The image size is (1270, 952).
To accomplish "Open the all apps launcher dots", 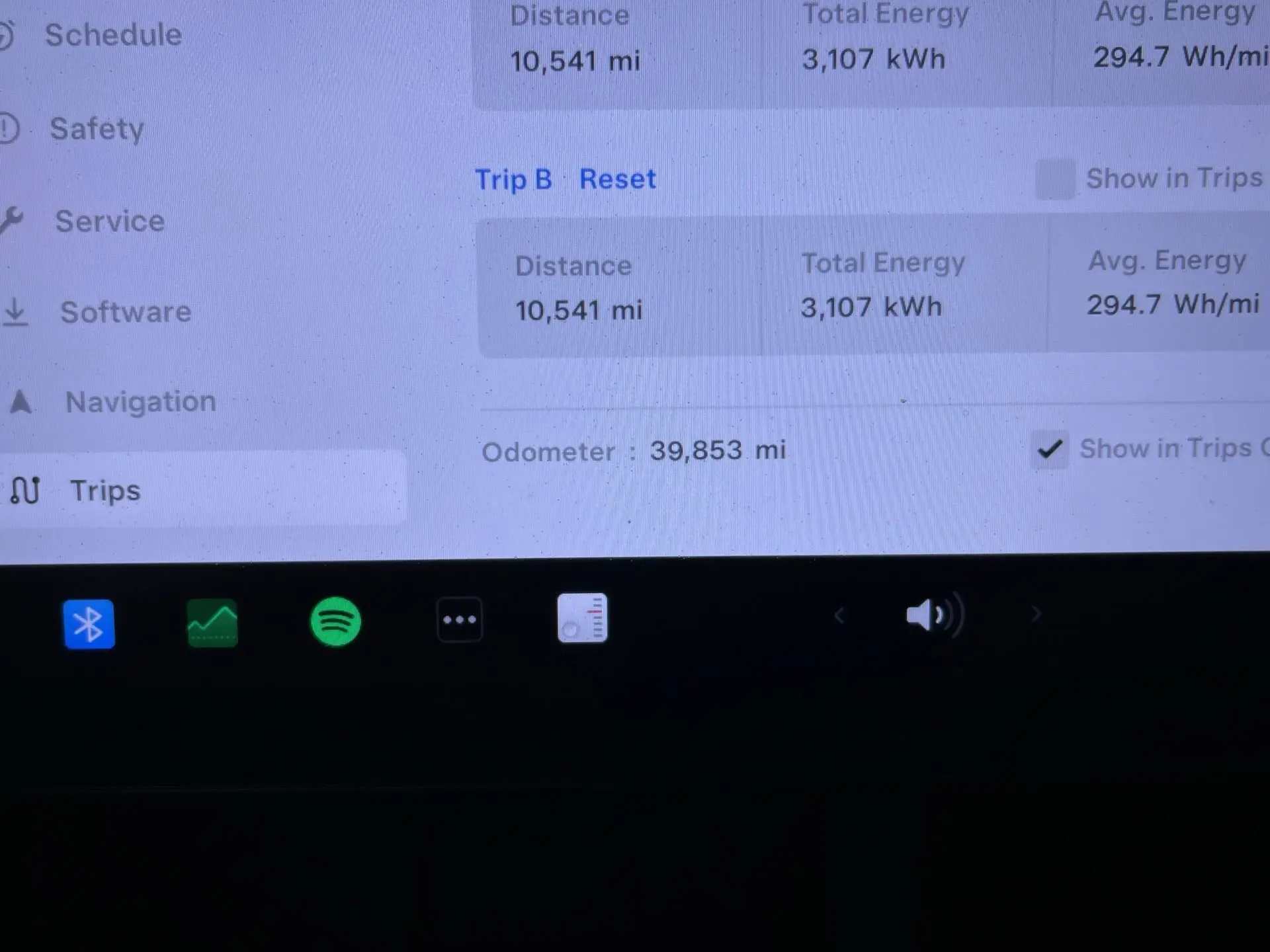I will pyautogui.click(x=460, y=619).
